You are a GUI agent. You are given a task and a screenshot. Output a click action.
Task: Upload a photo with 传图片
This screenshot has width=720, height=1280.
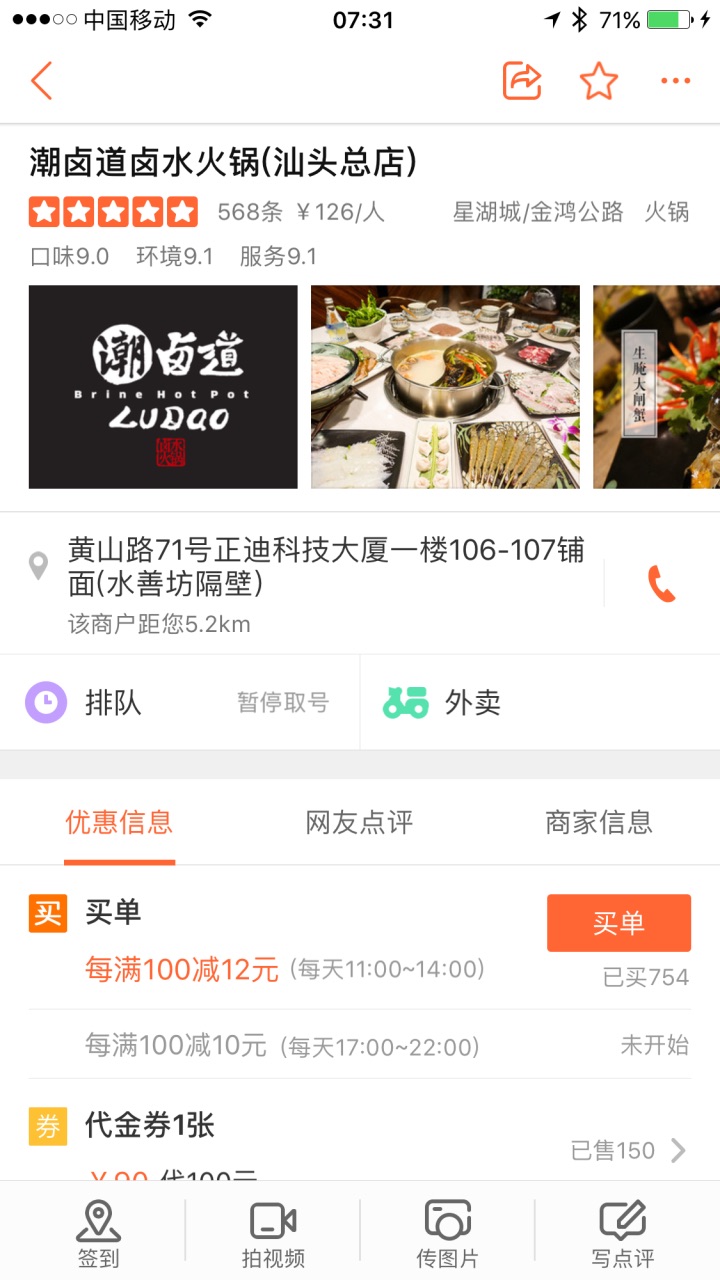point(447,1233)
